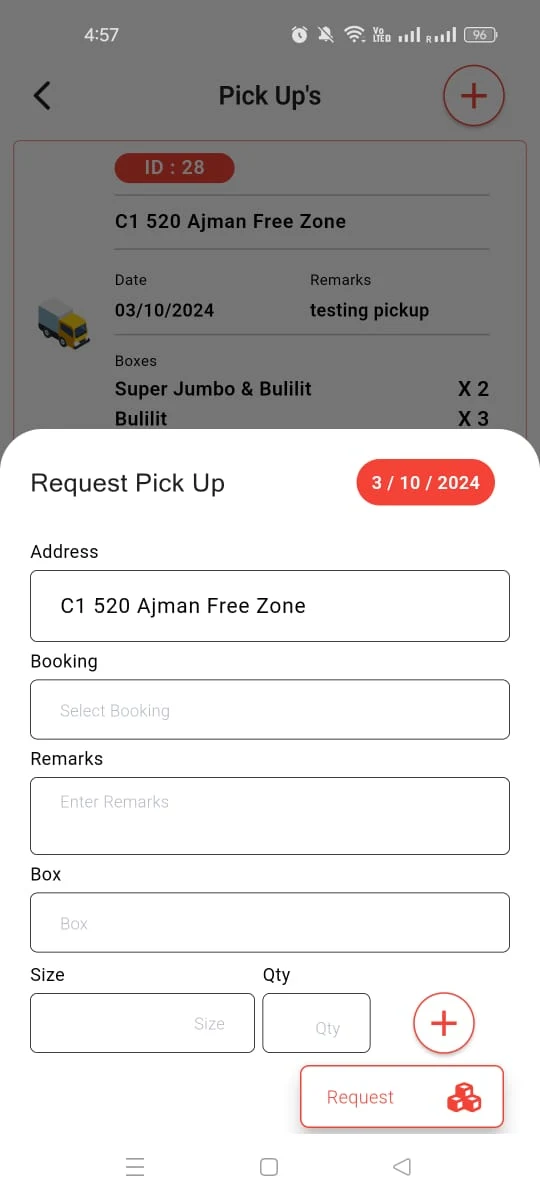Go back using the system navigation triangle

click(x=402, y=1166)
